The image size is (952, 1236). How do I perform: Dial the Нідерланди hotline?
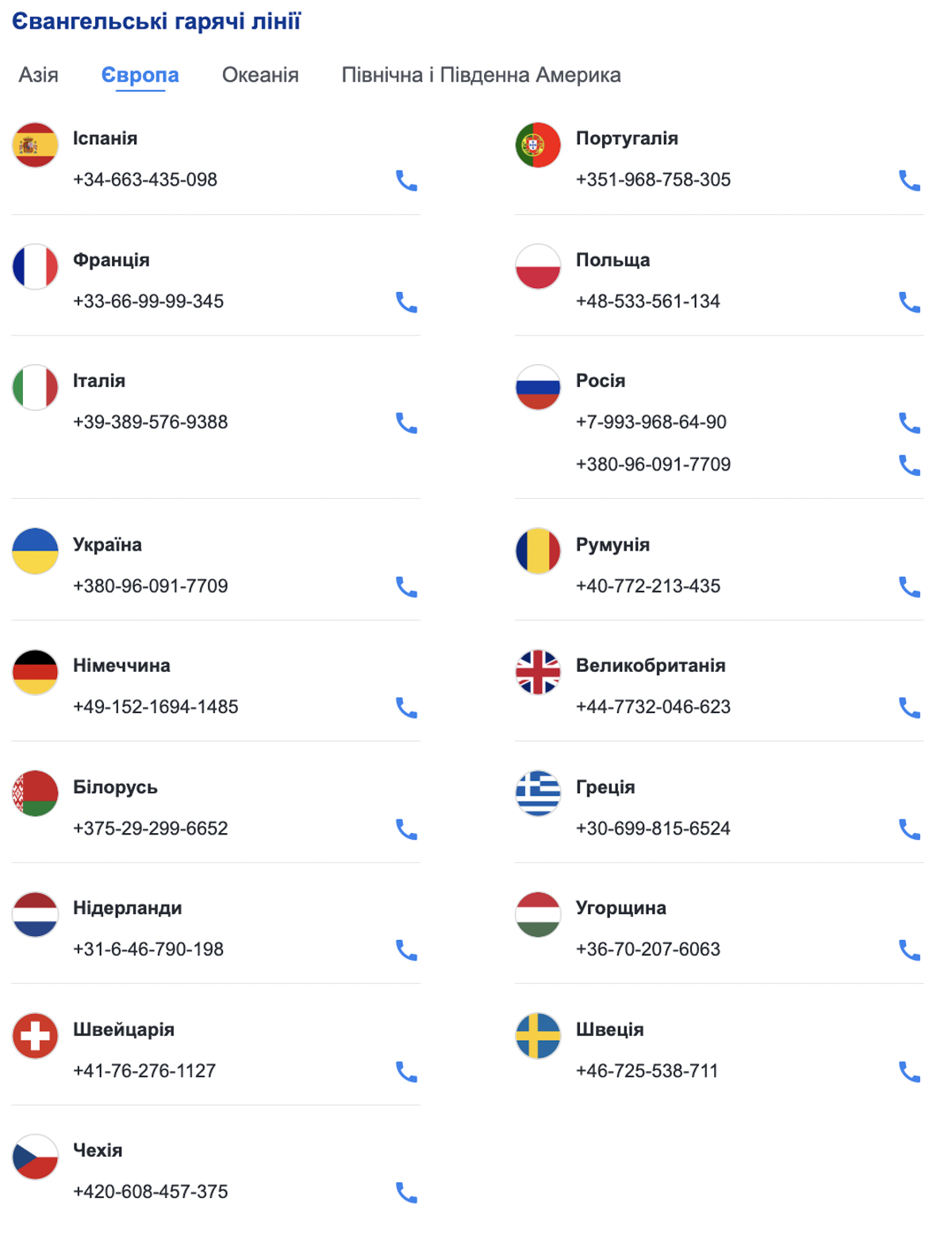pos(406,950)
